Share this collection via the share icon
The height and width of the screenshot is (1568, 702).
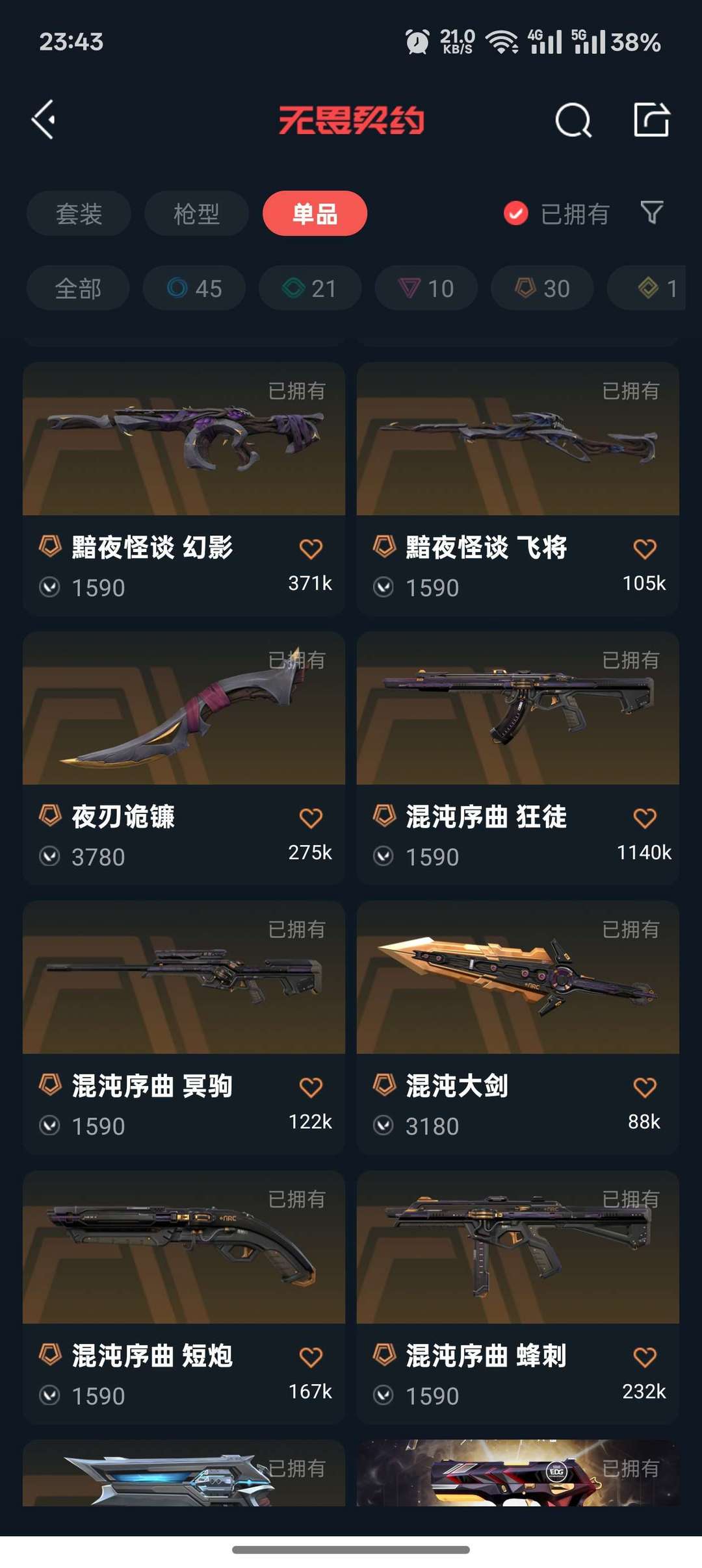click(x=651, y=120)
